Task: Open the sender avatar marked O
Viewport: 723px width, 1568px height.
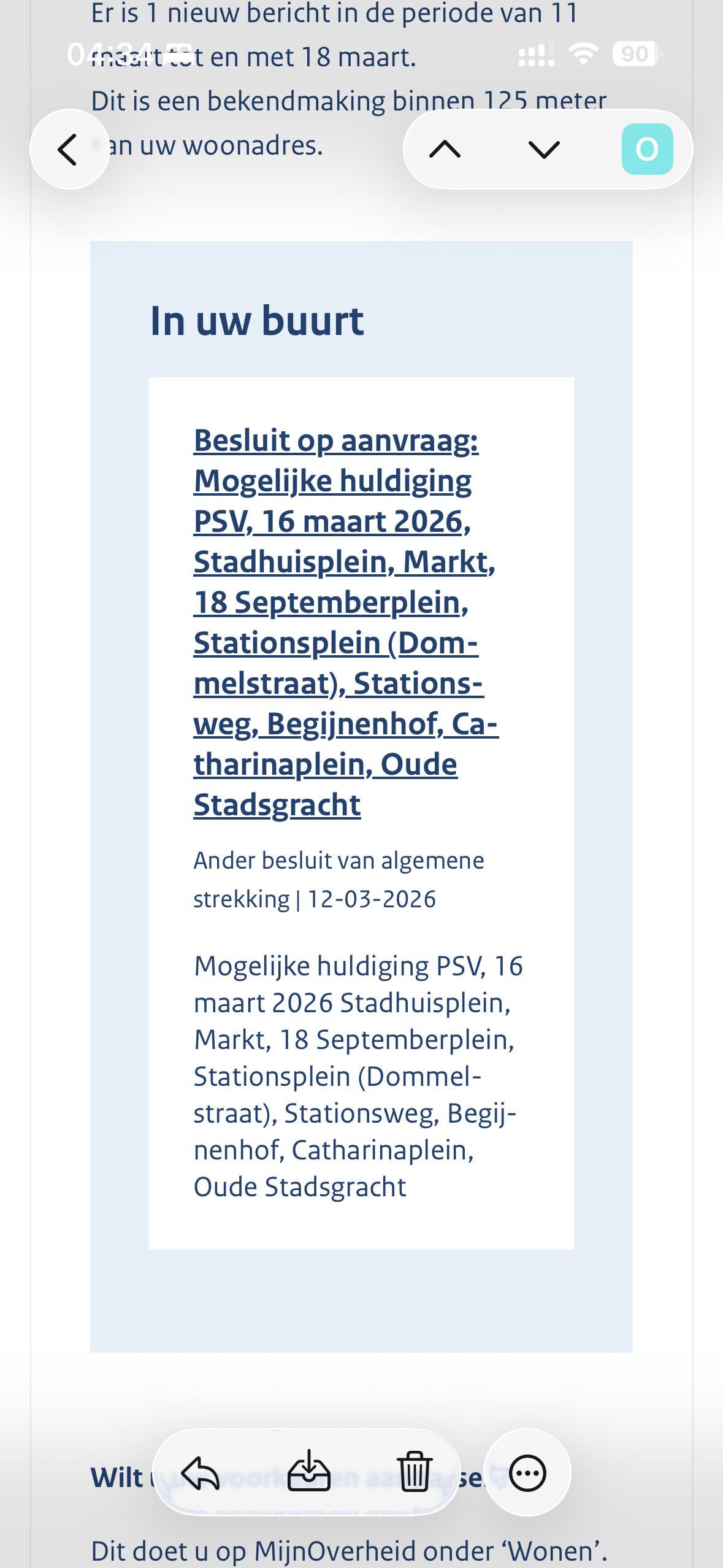Action: 647,149
